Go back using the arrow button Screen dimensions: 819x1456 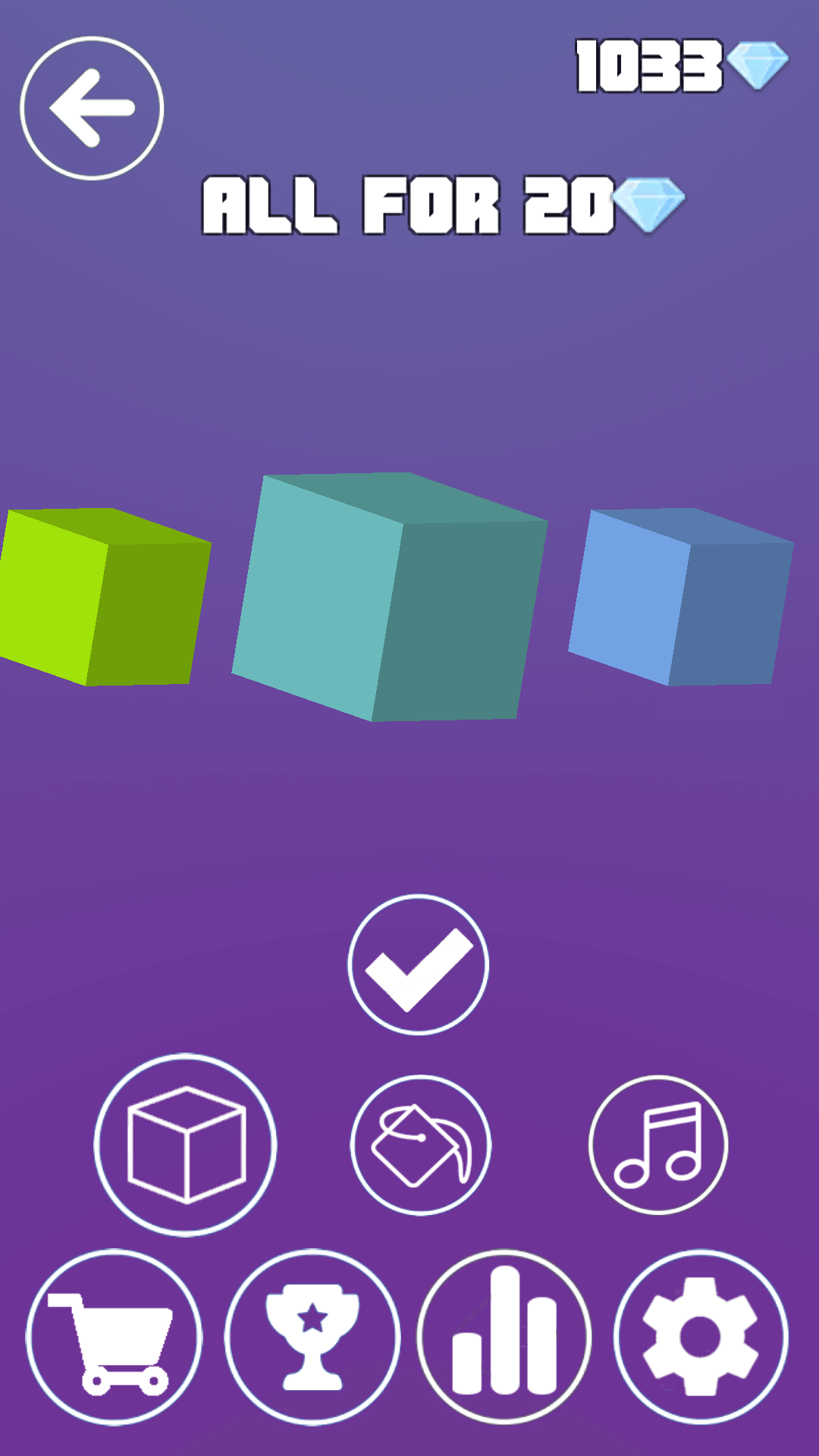tap(92, 108)
